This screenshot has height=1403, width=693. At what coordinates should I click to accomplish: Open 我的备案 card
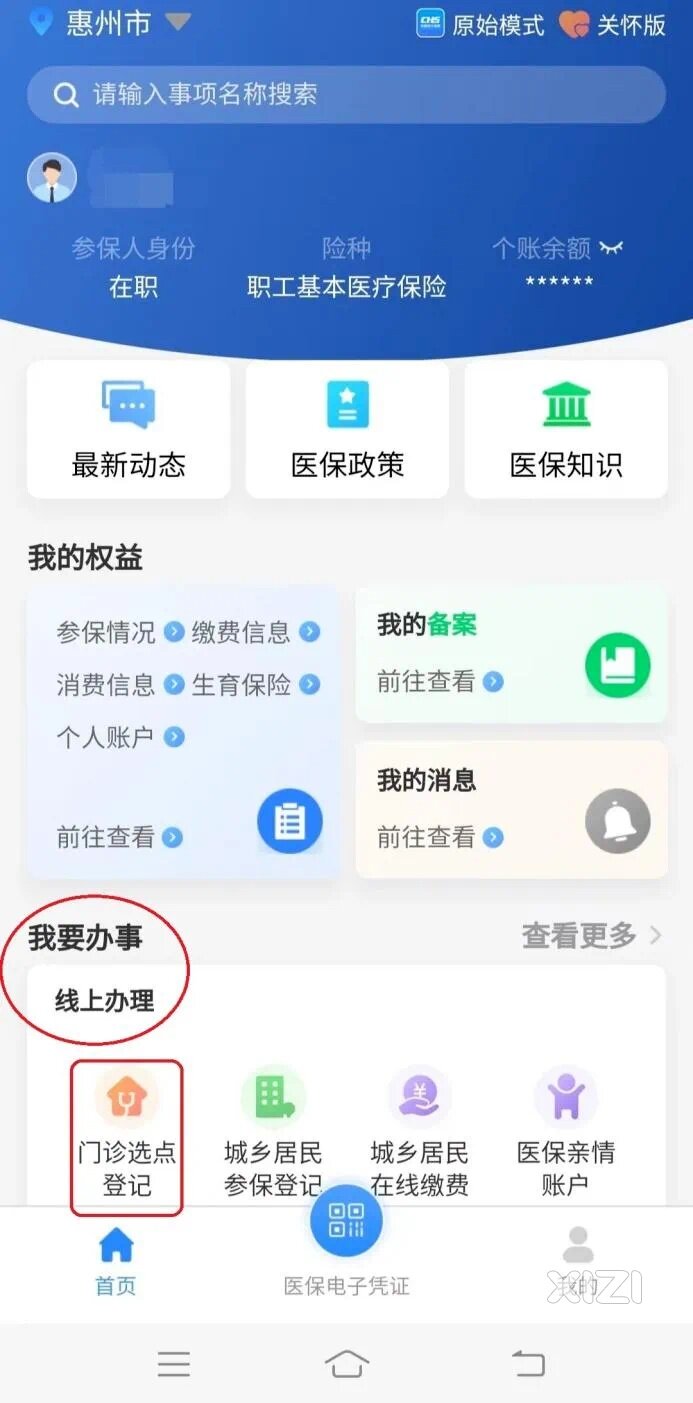[x=511, y=654]
